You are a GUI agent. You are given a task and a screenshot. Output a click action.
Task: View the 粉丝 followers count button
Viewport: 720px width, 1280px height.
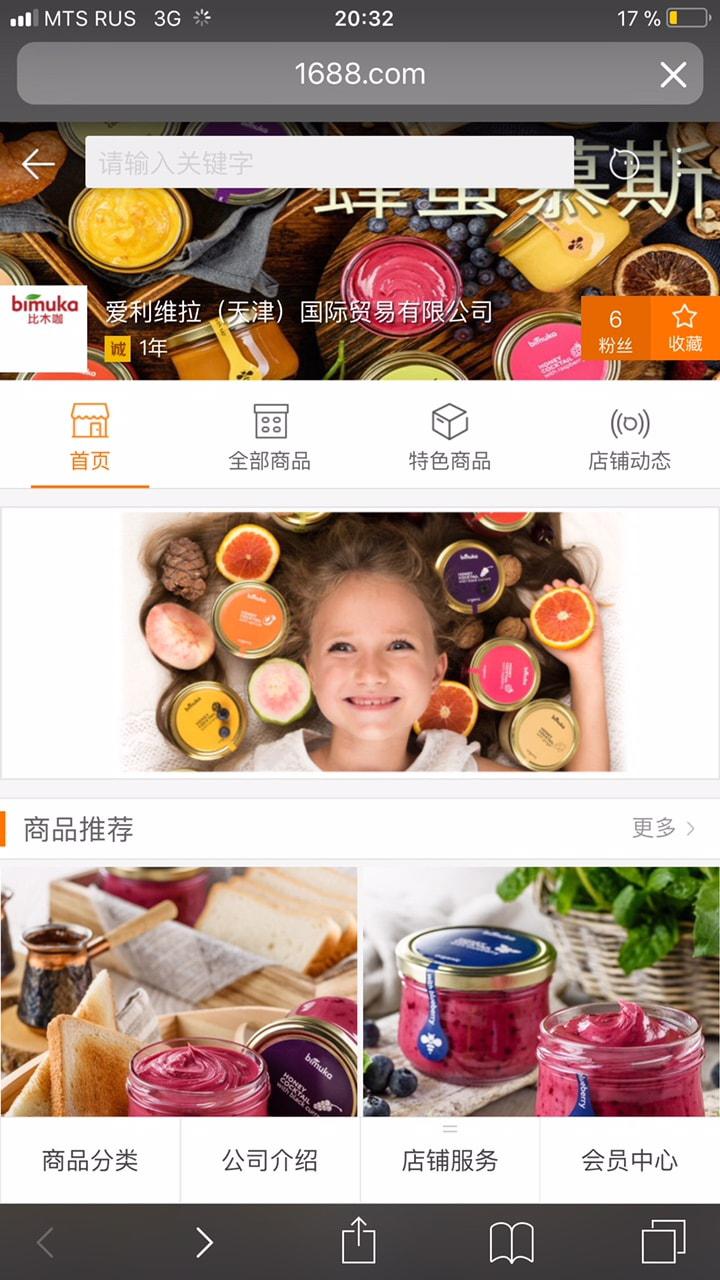click(615, 329)
